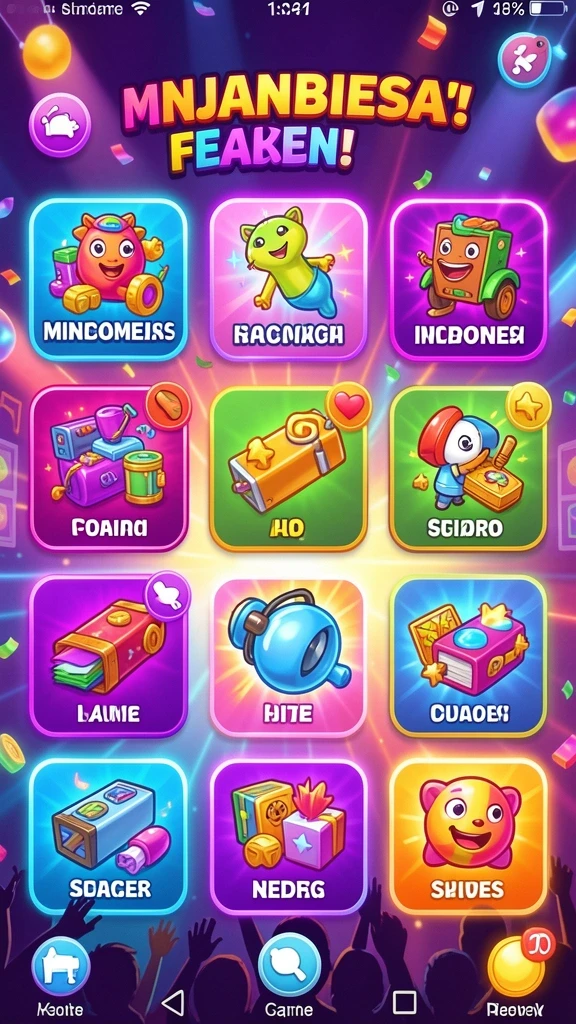Screen dimensions: 576x1024
Task: Launch the INCBONER box character tile
Action: click(x=468, y=280)
